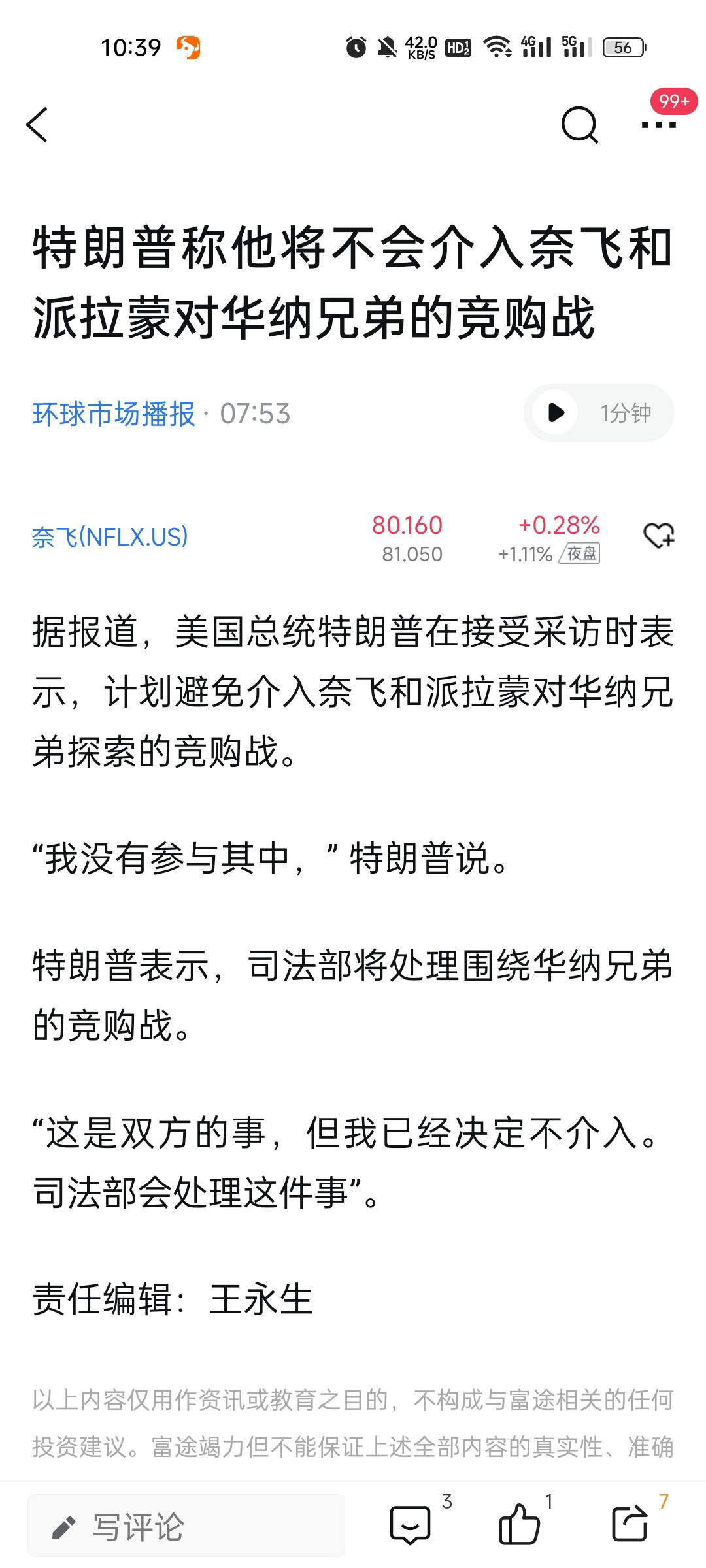Screen dimensions: 706x1568
Task: Play the 1分钟 audio reading
Action: [556, 413]
